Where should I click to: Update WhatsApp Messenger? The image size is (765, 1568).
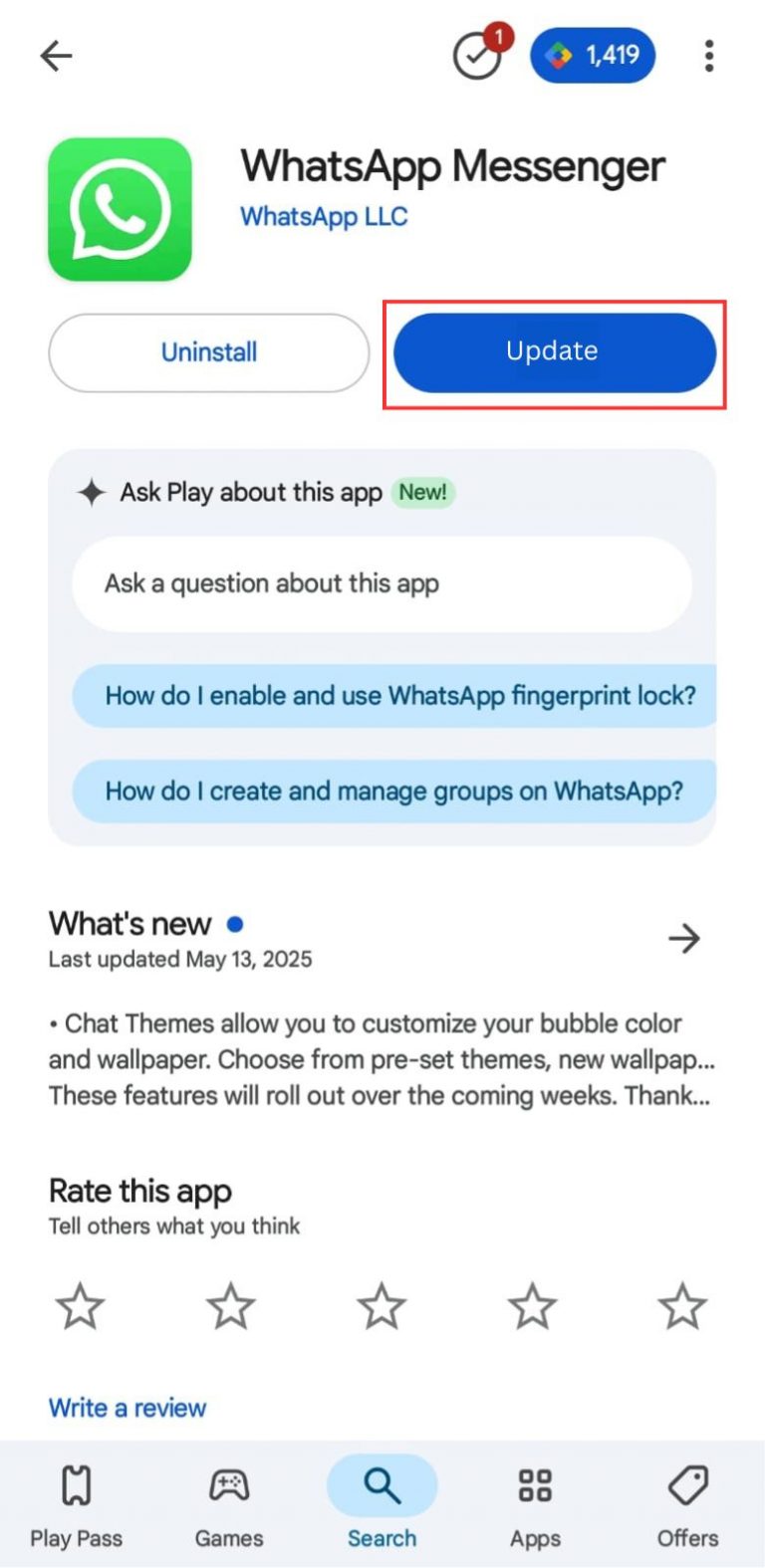click(x=554, y=352)
